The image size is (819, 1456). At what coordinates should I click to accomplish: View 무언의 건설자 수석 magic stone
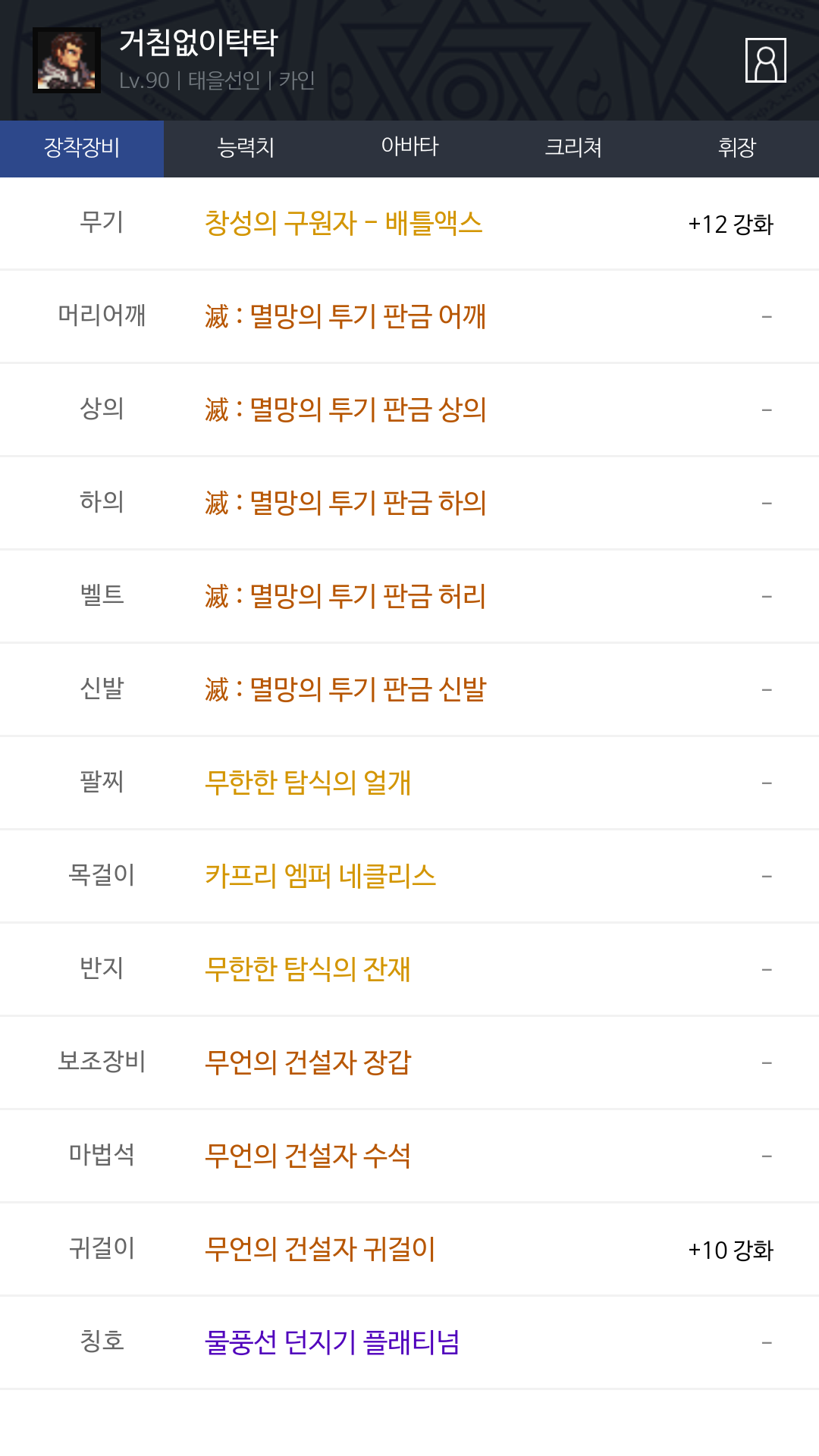tap(308, 1156)
